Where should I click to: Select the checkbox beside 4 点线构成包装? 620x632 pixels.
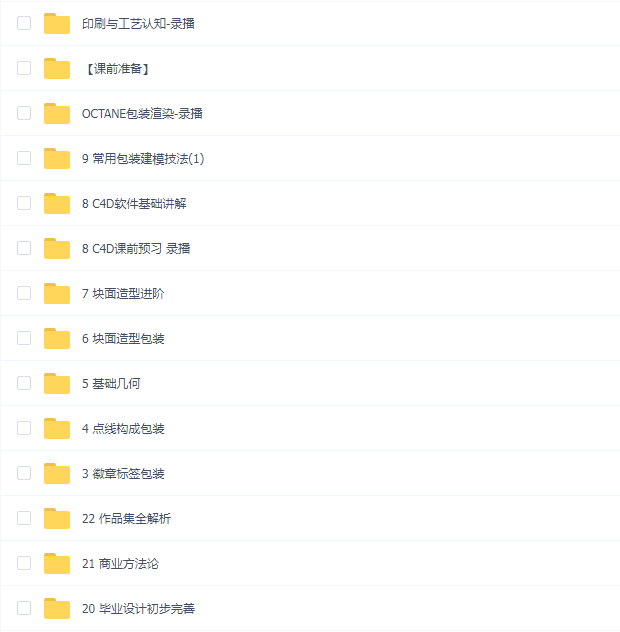[24, 428]
